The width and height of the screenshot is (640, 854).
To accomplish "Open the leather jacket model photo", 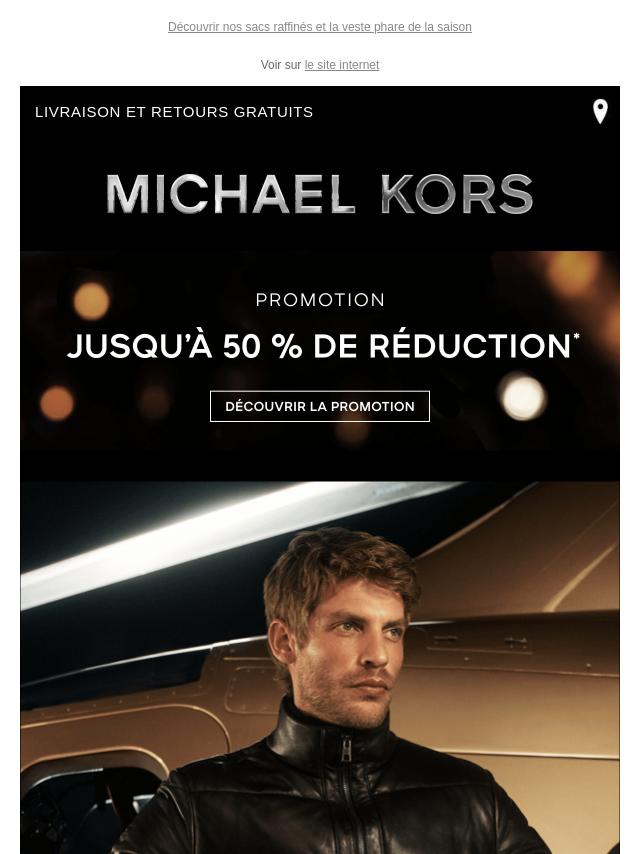I will [320, 667].
